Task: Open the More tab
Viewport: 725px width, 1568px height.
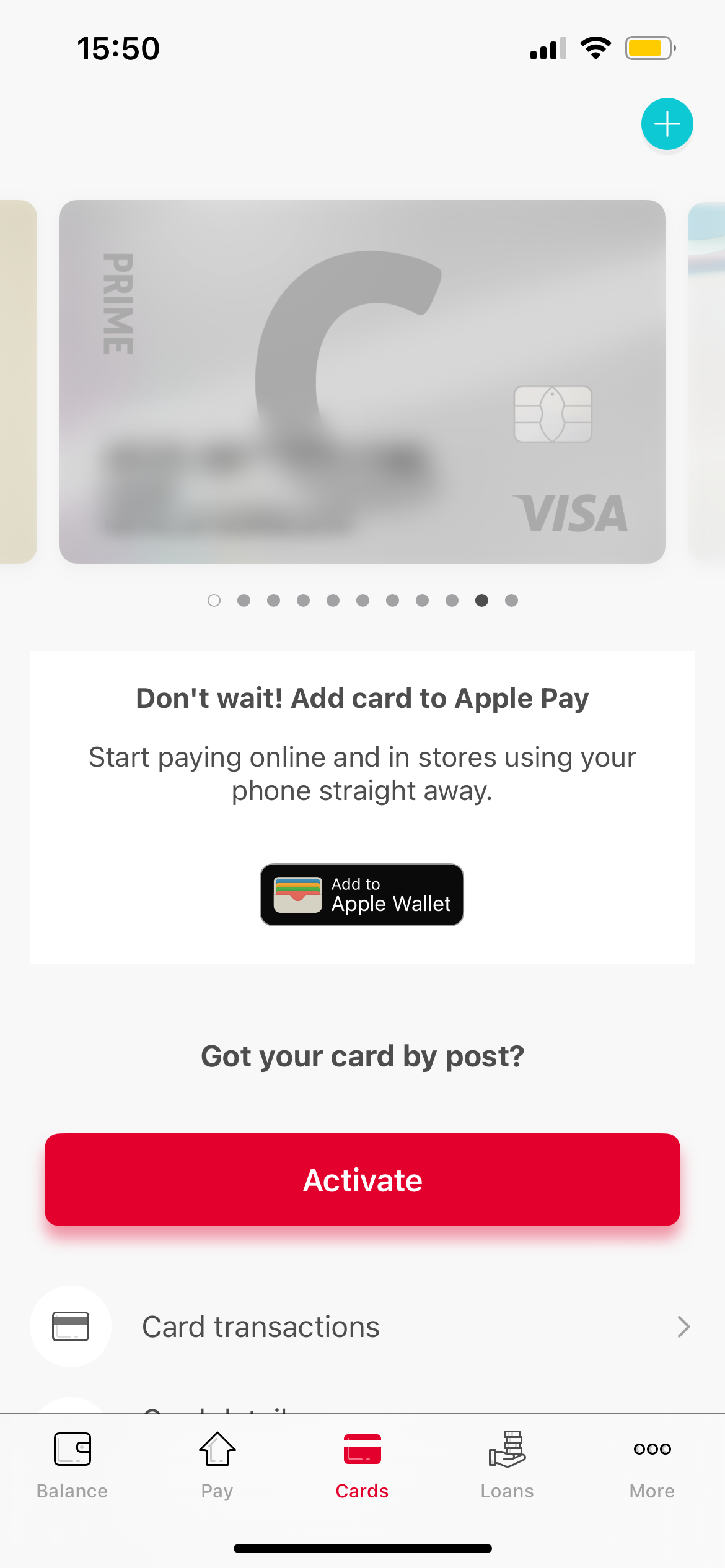Action: [x=652, y=1464]
